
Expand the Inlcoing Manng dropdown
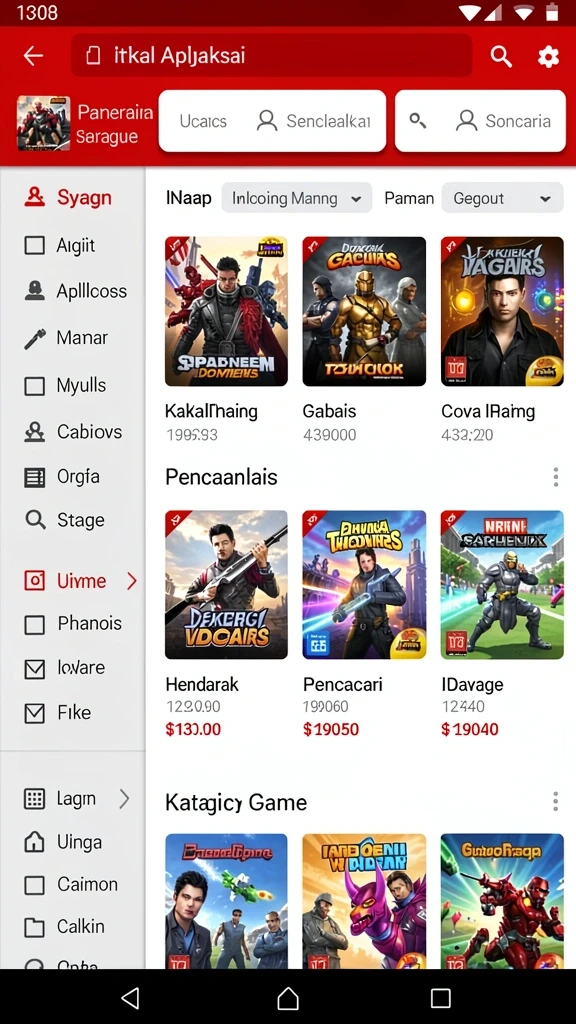point(296,198)
